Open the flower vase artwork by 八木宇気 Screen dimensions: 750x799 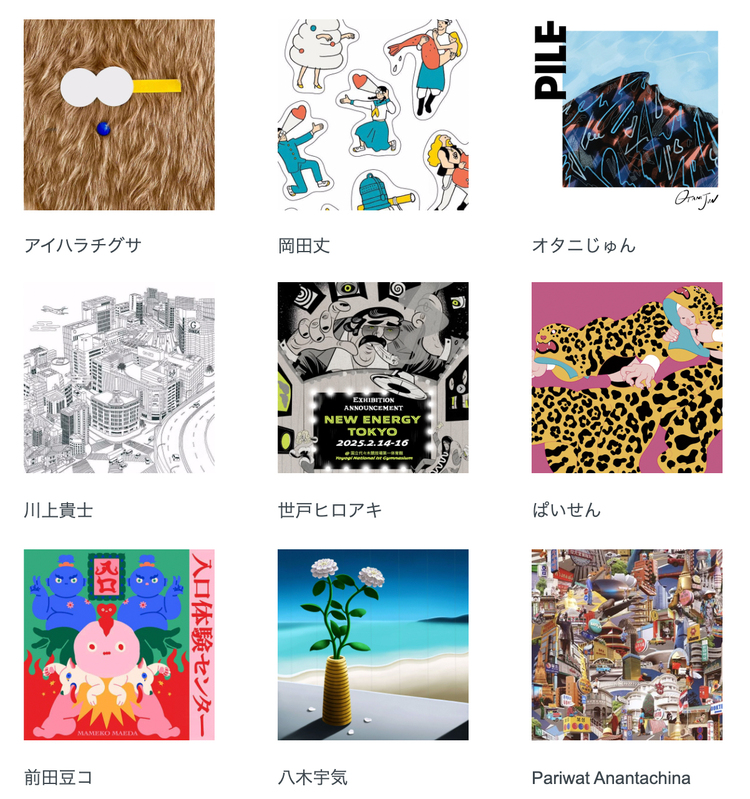(x=373, y=644)
